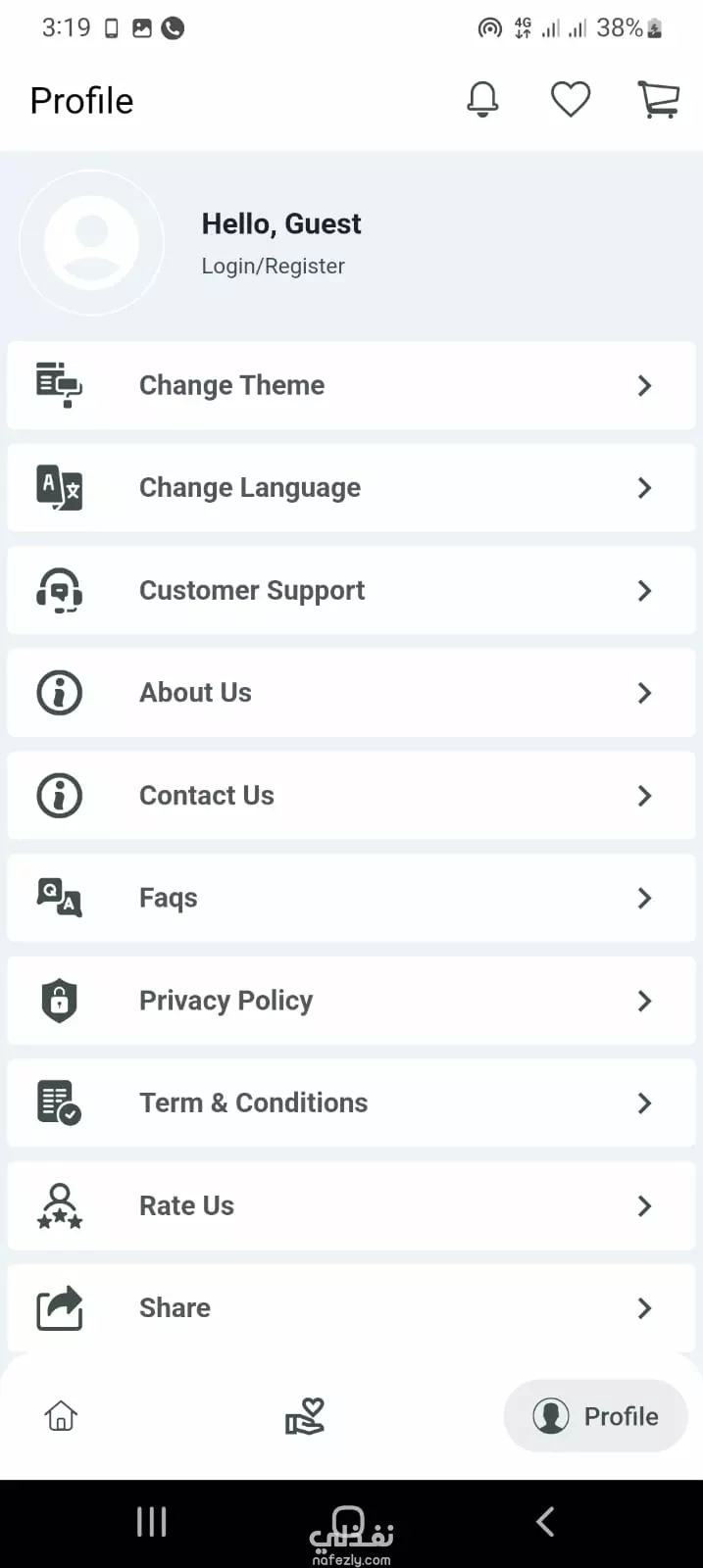Go to the home tab

coord(61,1416)
